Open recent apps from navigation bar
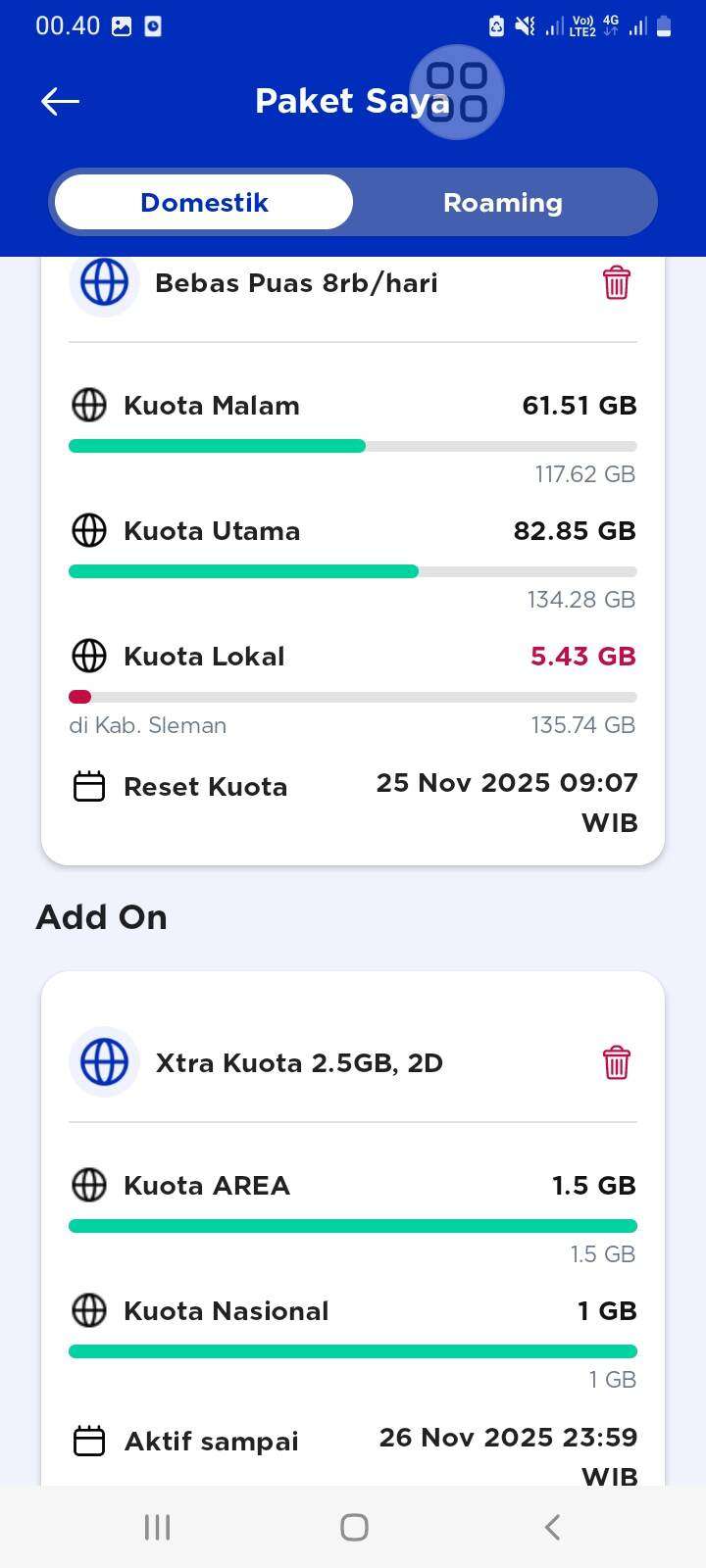This screenshot has width=706, height=1568. point(157,1526)
